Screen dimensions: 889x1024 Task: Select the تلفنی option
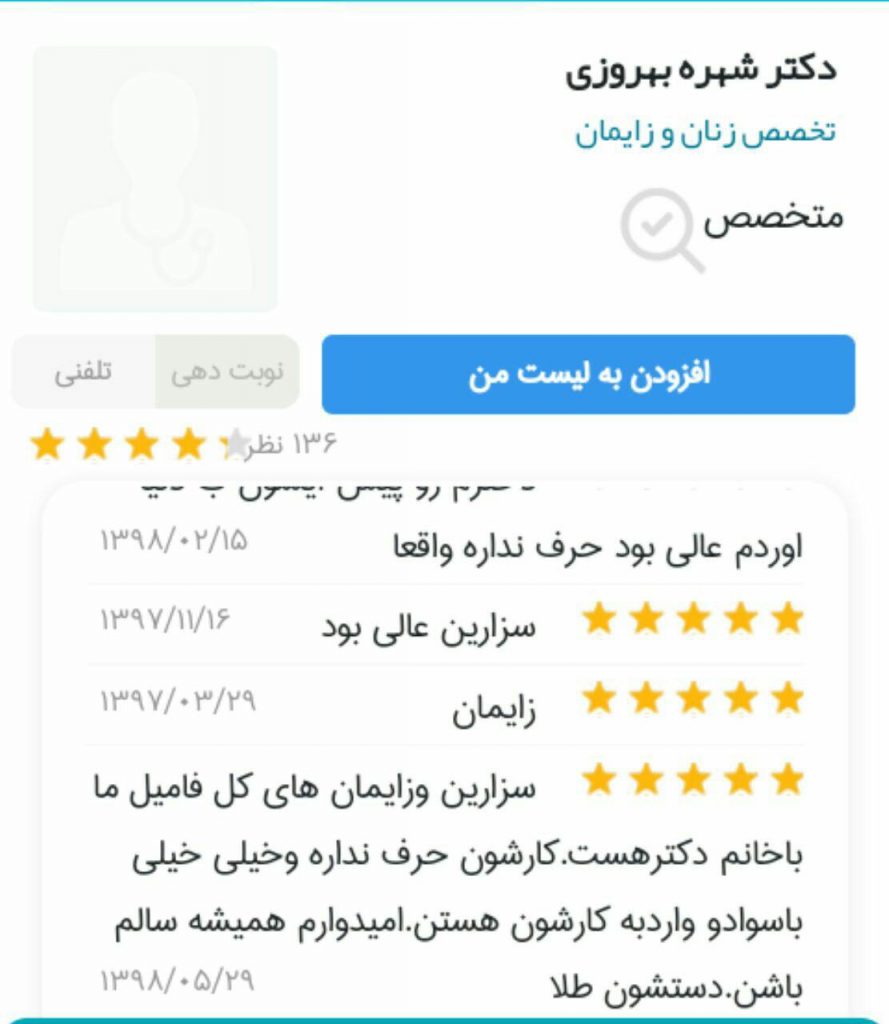[83, 372]
